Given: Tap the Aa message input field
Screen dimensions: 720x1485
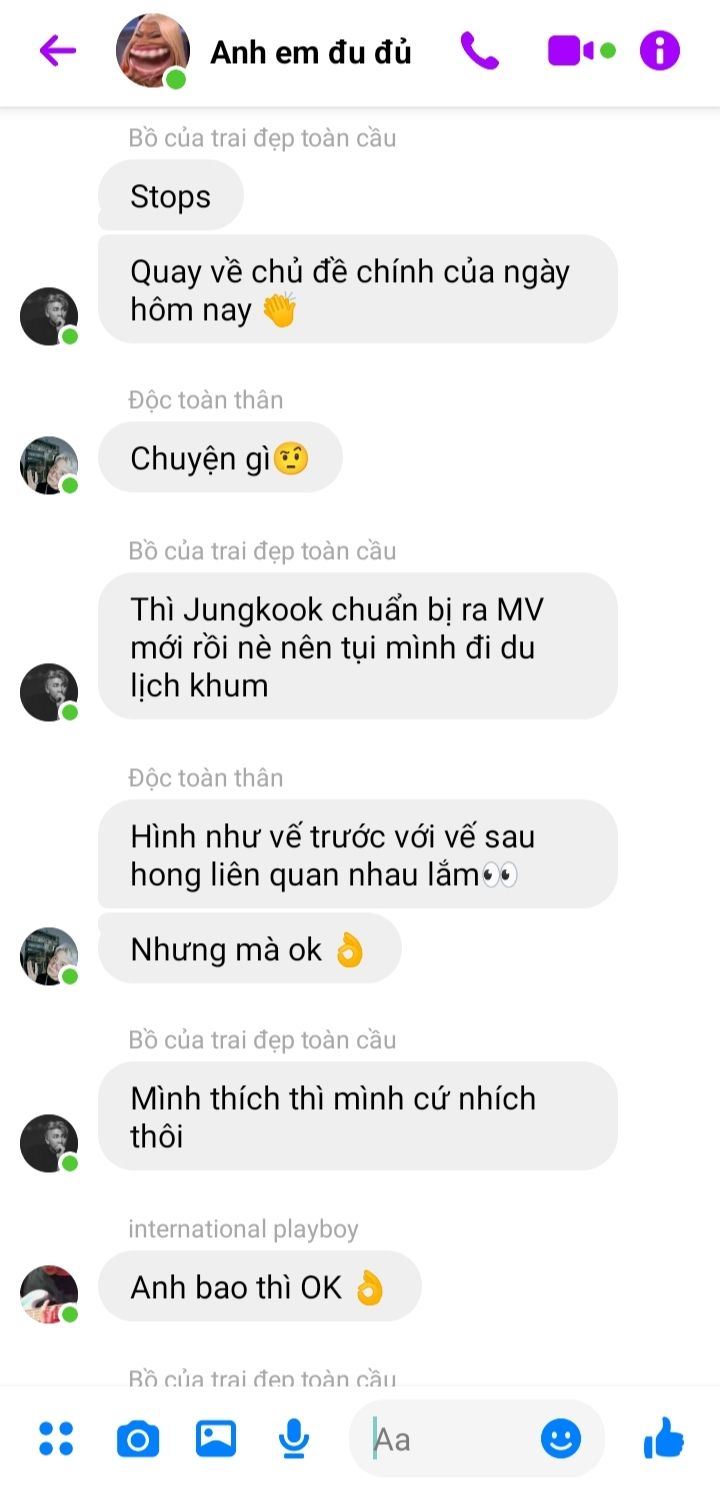Looking at the screenshot, I should [450, 1439].
